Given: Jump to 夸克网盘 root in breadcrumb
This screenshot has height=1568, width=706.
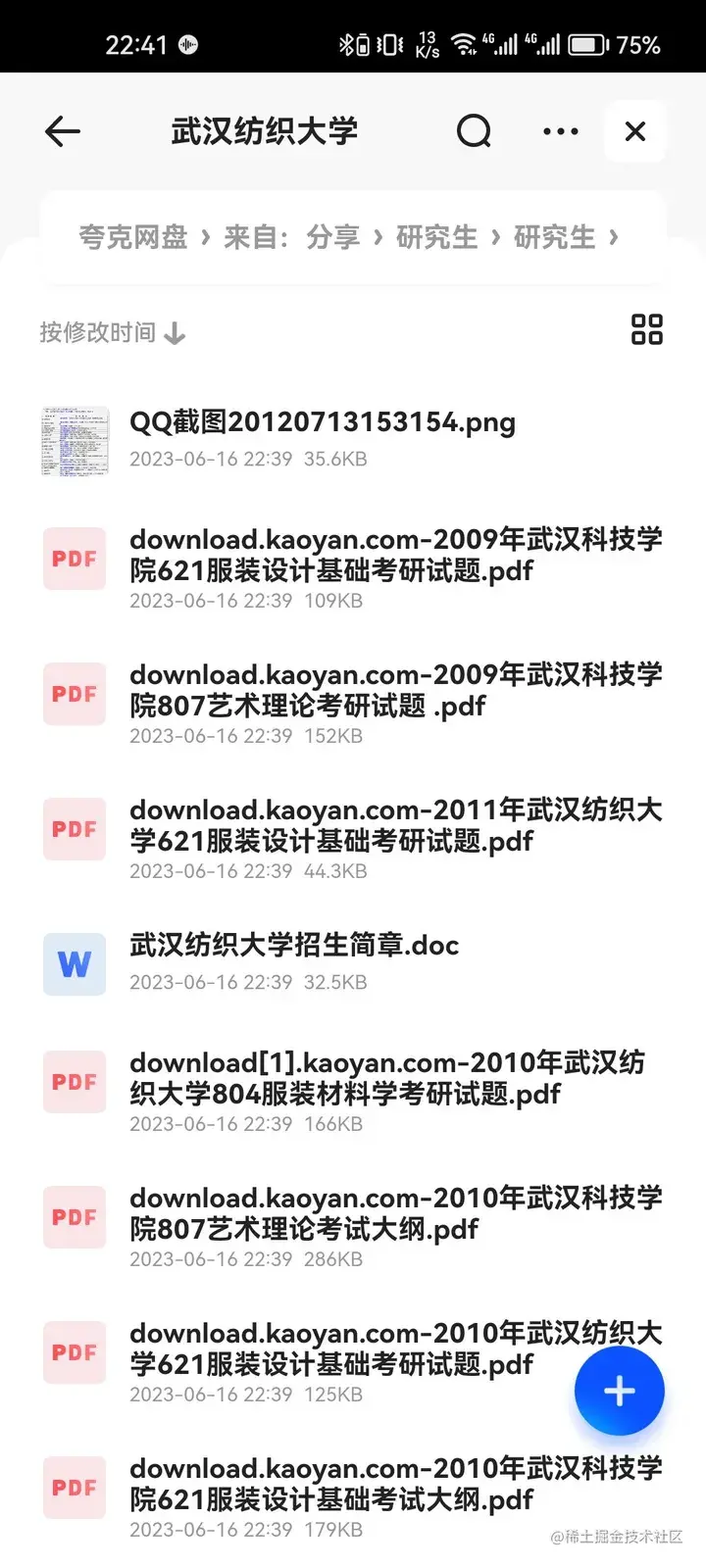Looking at the screenshot, I should click(x=133, y=237).
